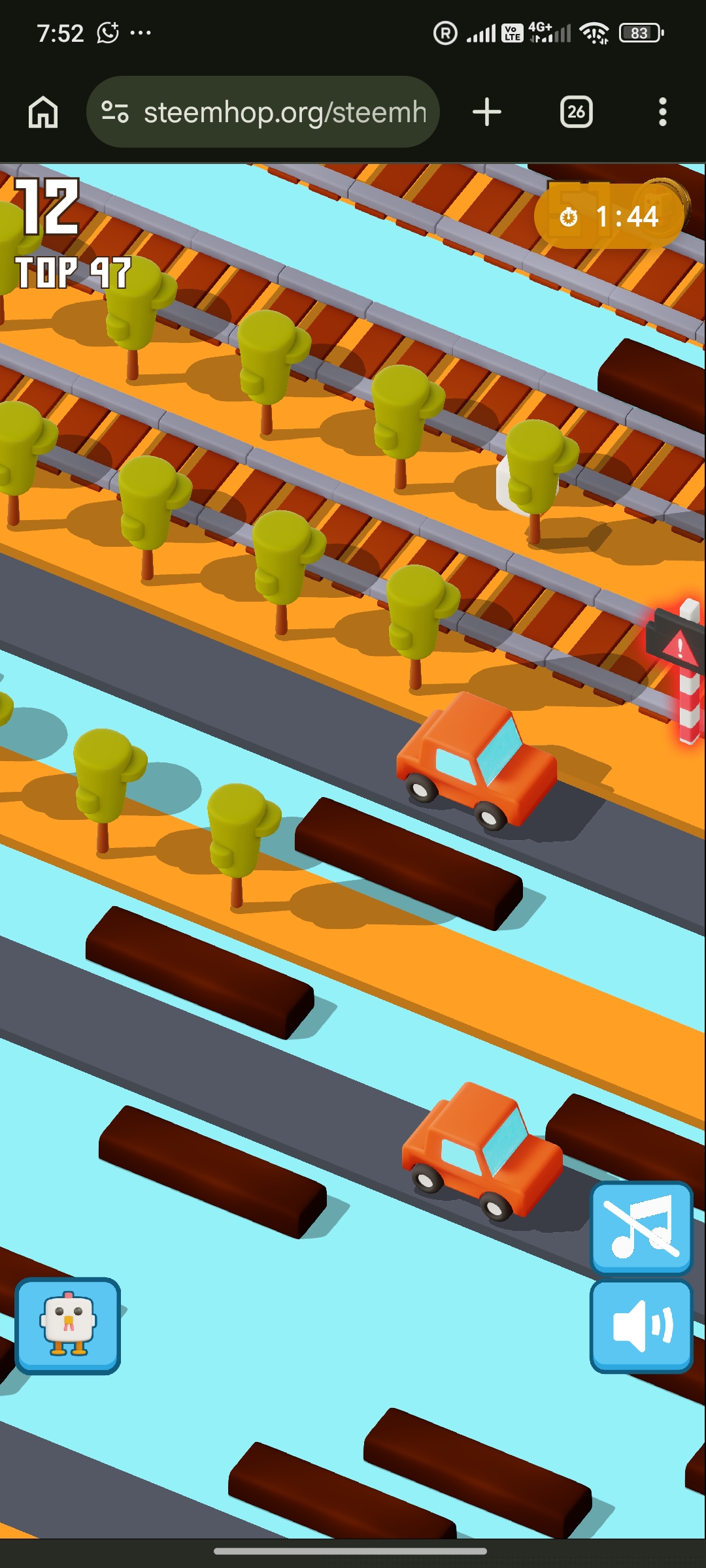The width and height of the screenshot is (706, 1568).
Task: Open the chicken character selector
Action: click(x=68, y=1326)
